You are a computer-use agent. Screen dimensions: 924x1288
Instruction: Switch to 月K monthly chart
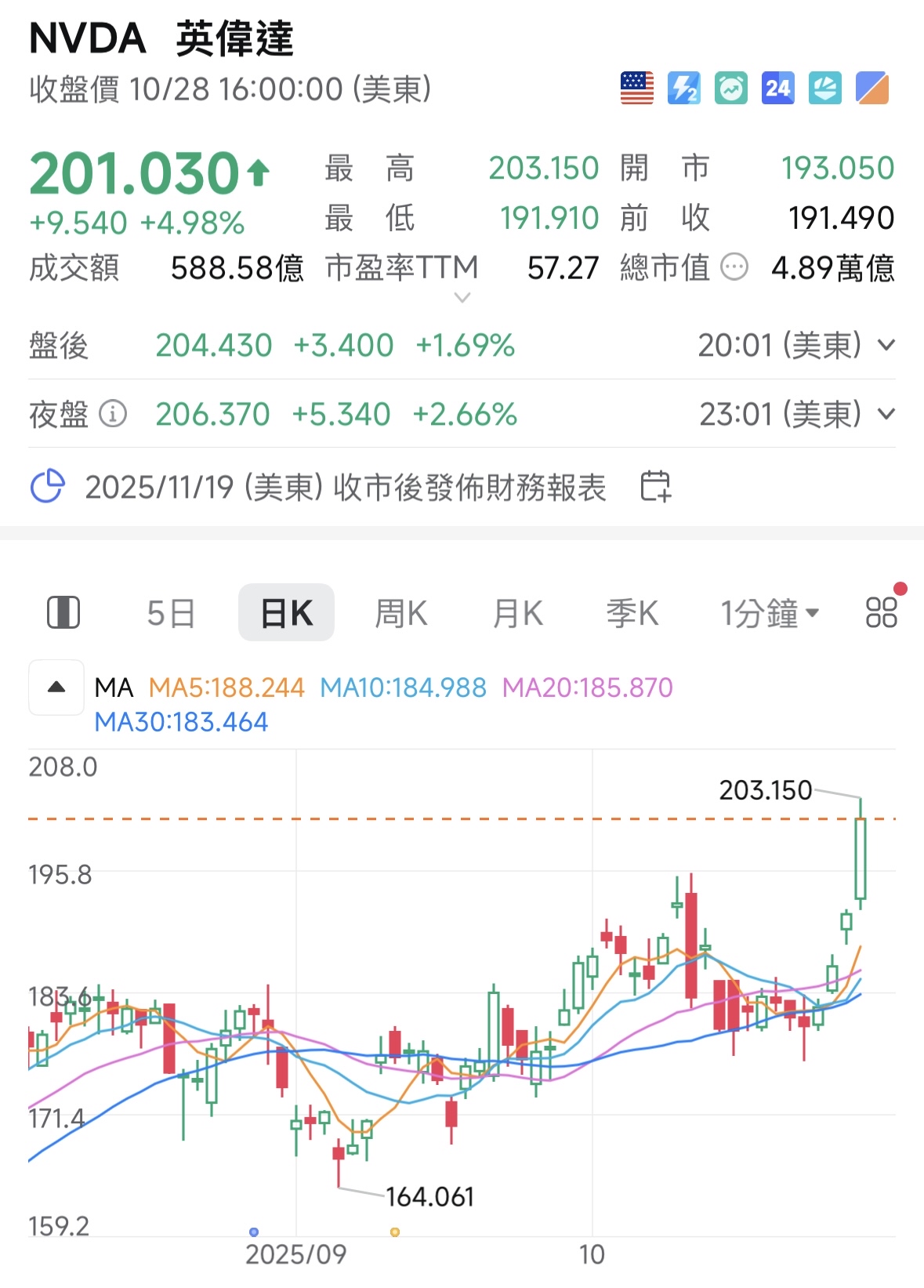pos(517,613)
